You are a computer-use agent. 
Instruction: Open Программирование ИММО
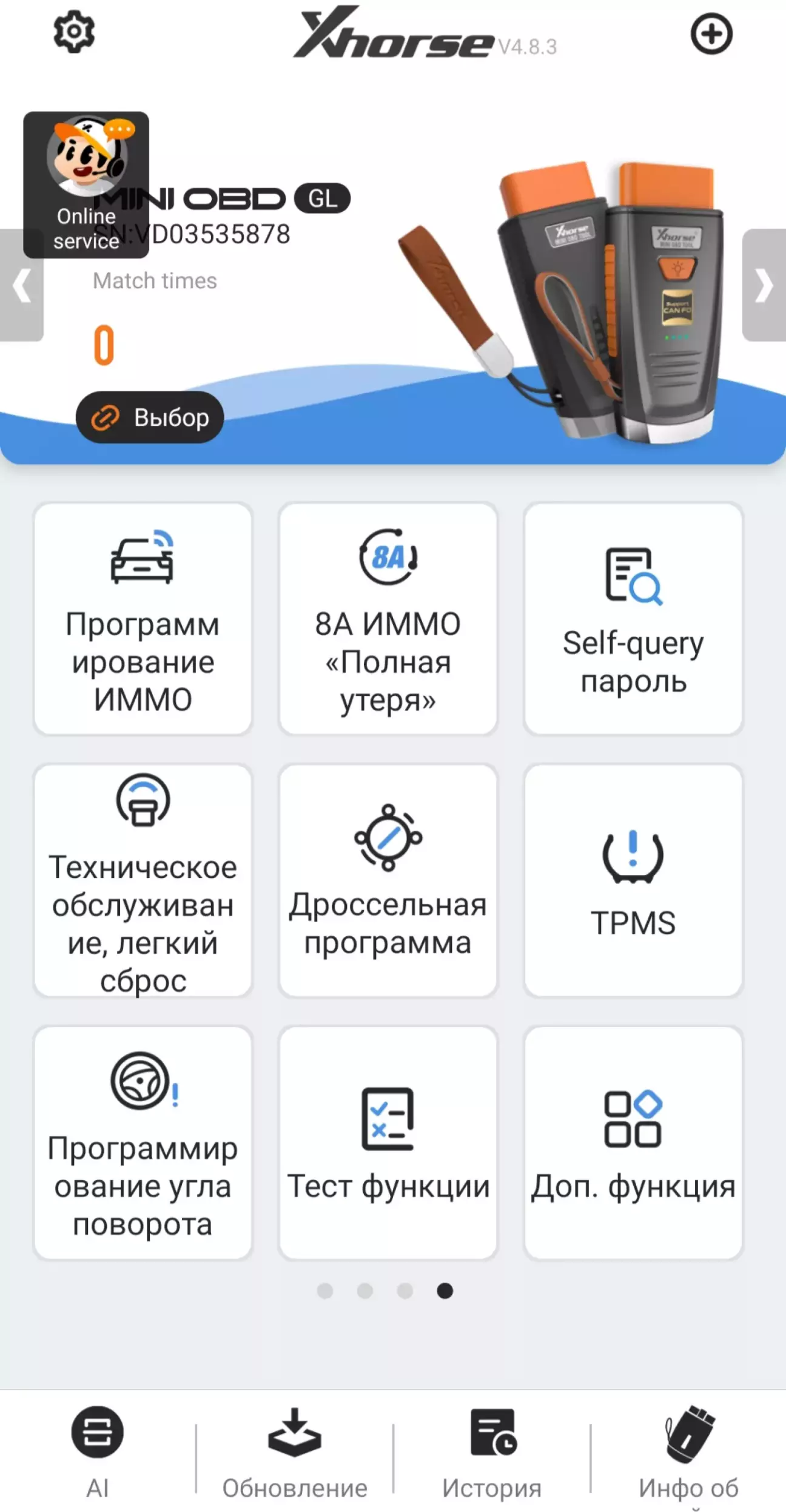coord(143,619)
